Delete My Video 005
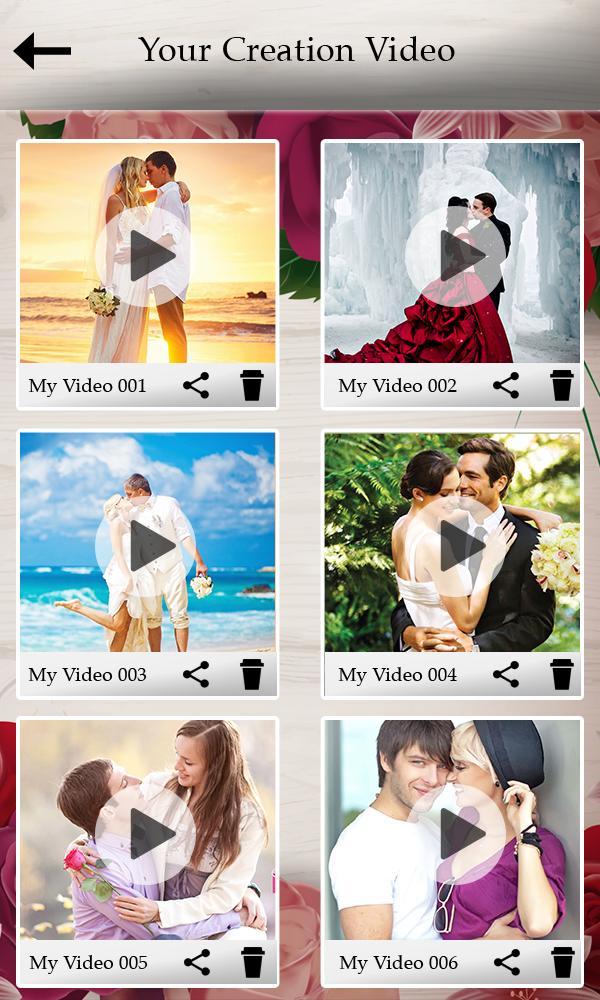The height and width of the screenshot is (1000, 600). click(x=252, y=962)
